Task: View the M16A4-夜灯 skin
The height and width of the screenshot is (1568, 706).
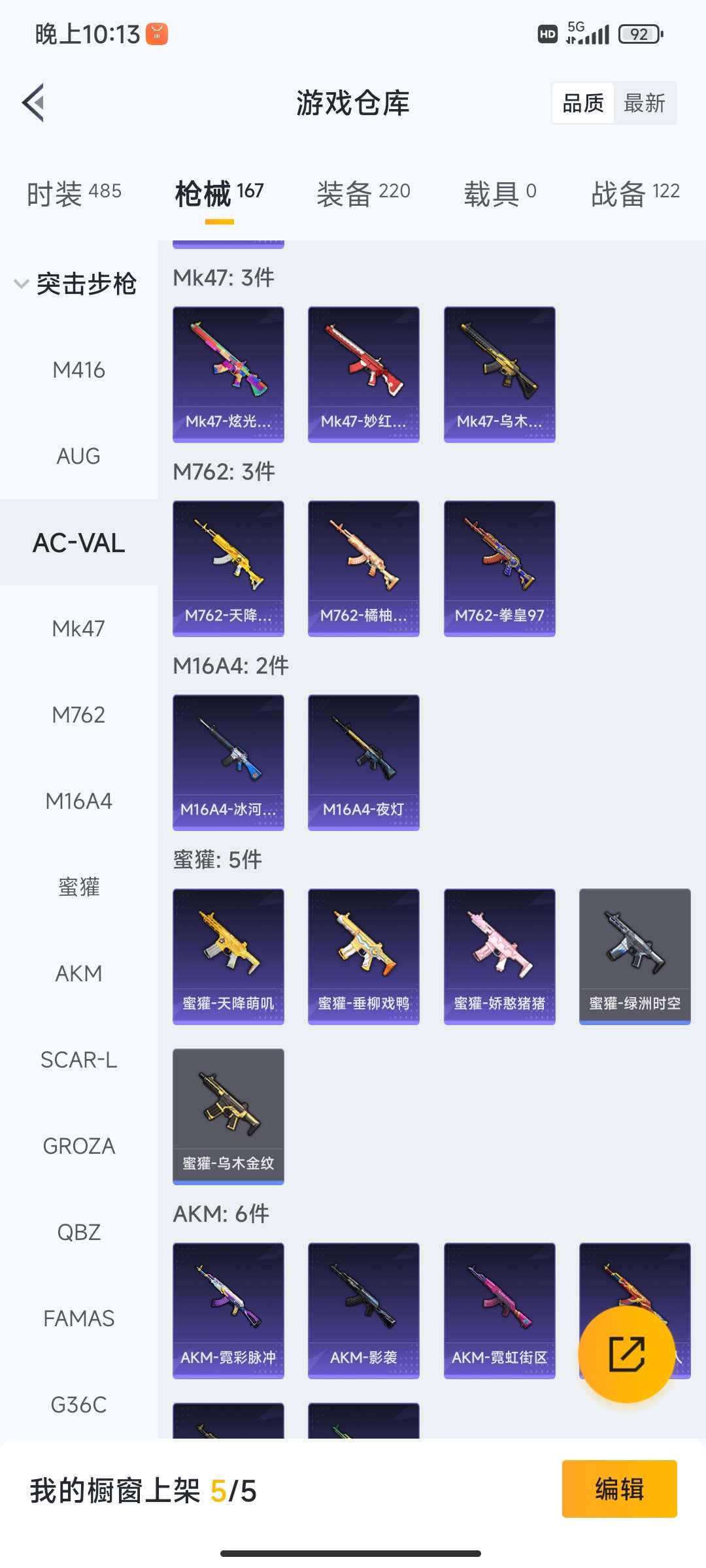Action: coord(363,762)
